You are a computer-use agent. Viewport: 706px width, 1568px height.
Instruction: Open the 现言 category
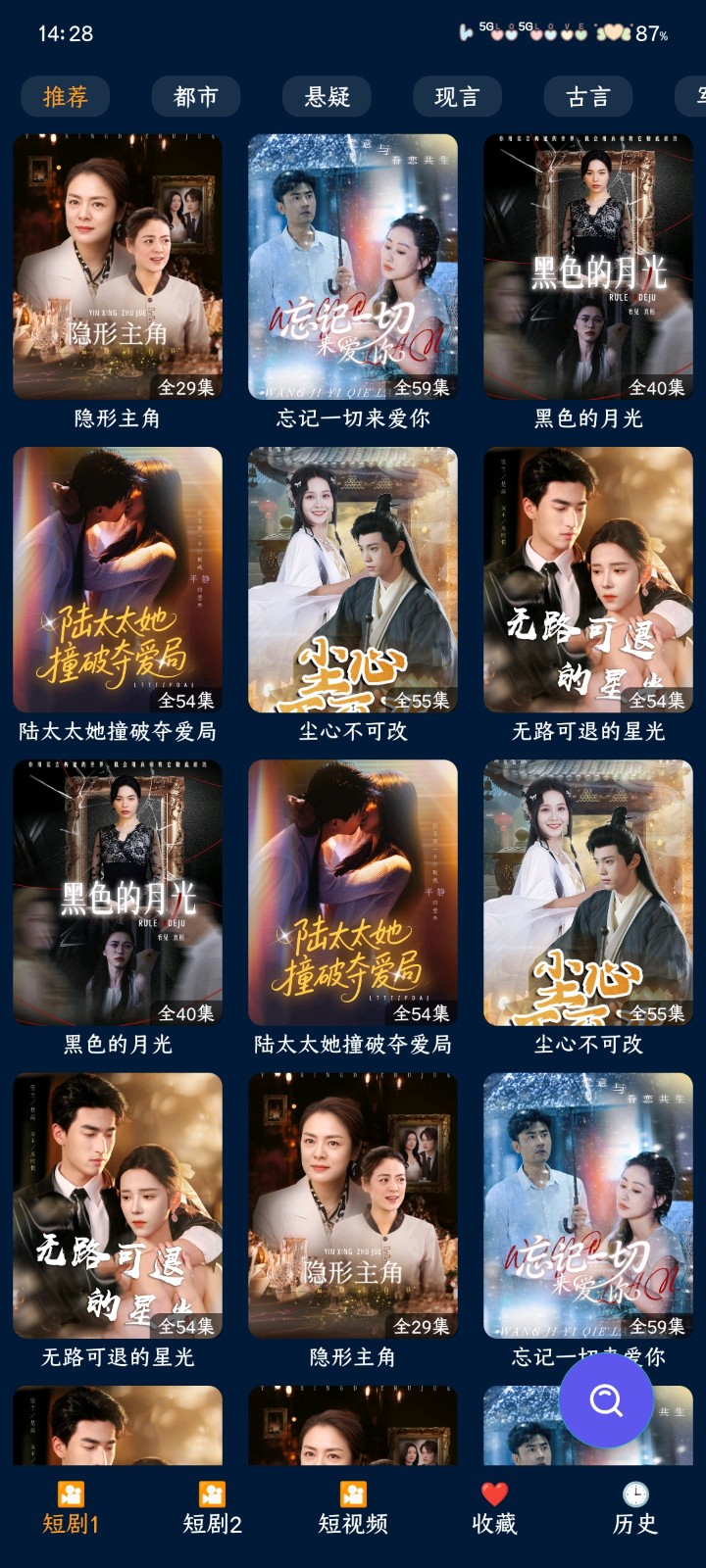point(459,96)
